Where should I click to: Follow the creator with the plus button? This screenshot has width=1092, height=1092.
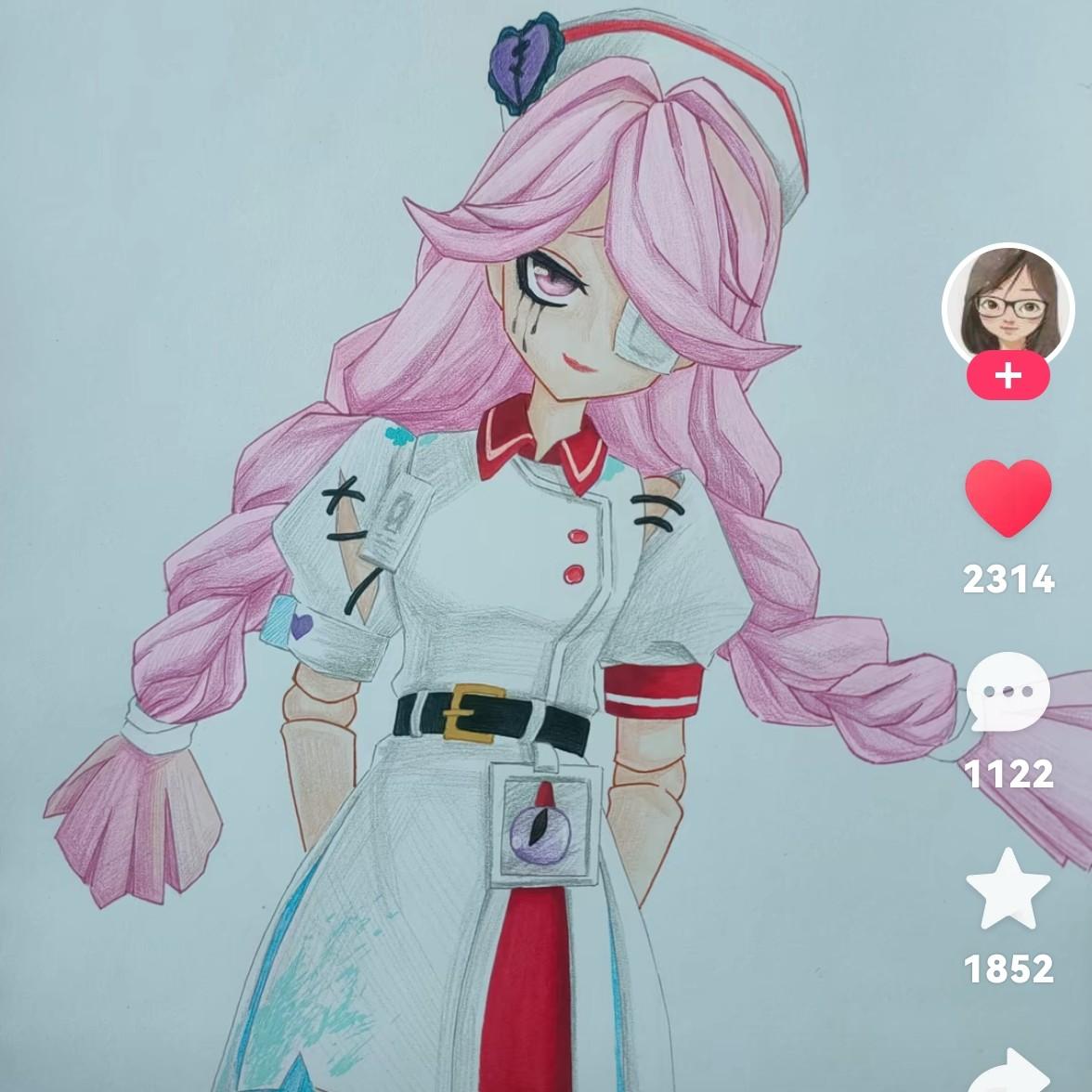[x=1007, y=376]
